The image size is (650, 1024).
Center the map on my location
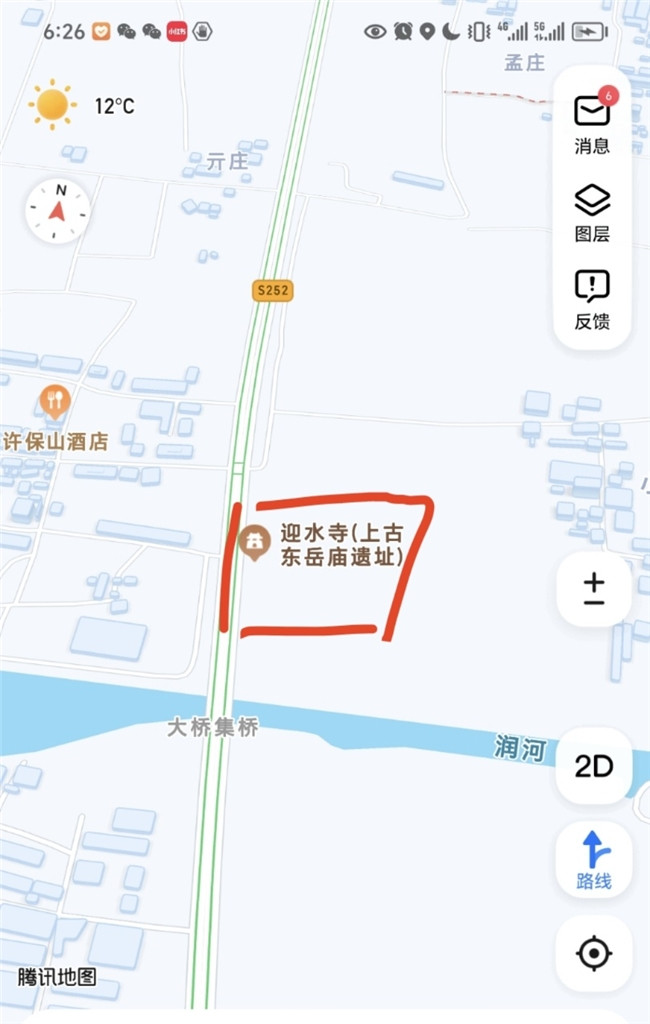coord(594,953)
